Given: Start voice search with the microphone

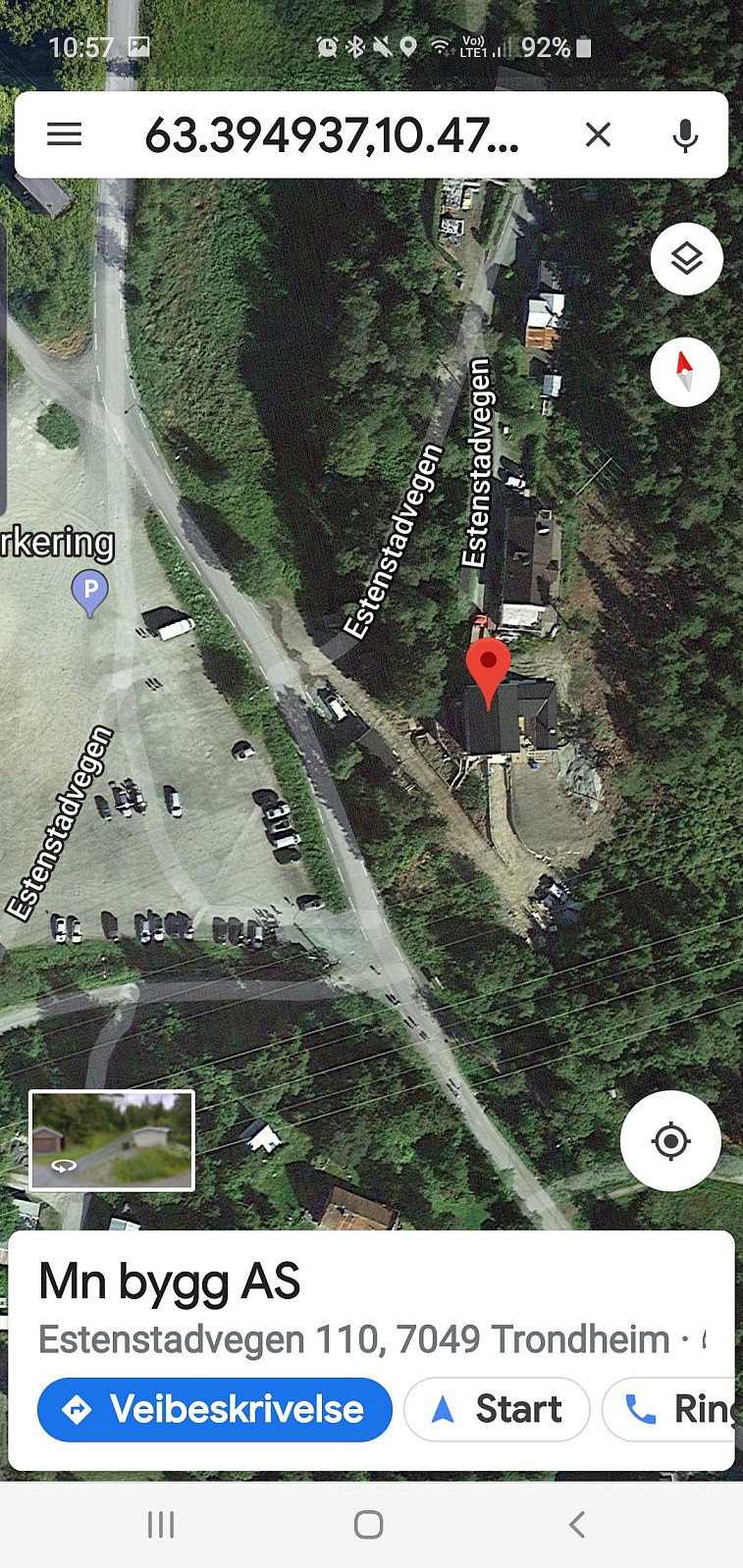Looking at the screenshot, I should (685, 135).
